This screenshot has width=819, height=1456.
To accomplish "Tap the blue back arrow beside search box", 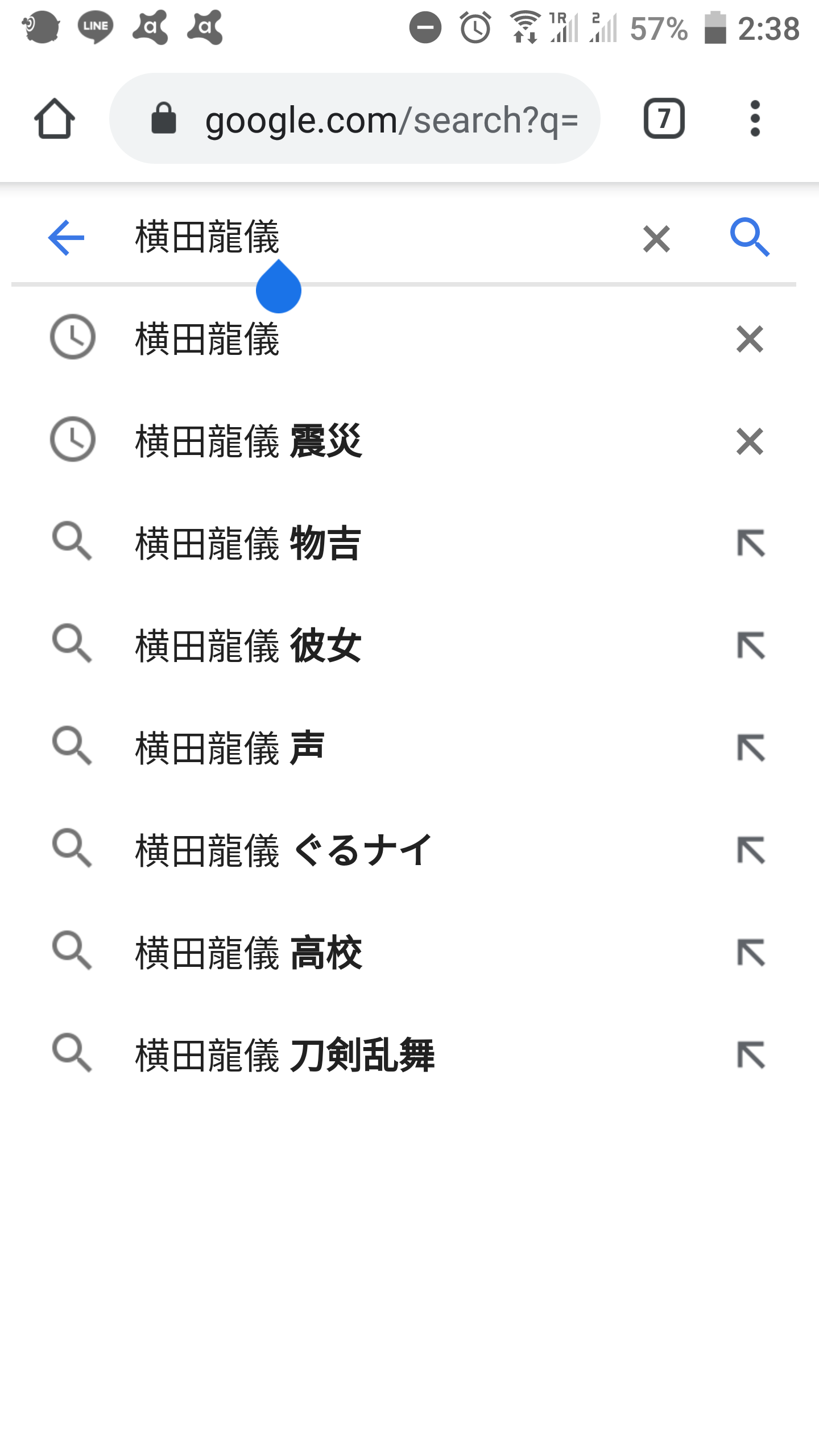I will click(x=66, y=238).
